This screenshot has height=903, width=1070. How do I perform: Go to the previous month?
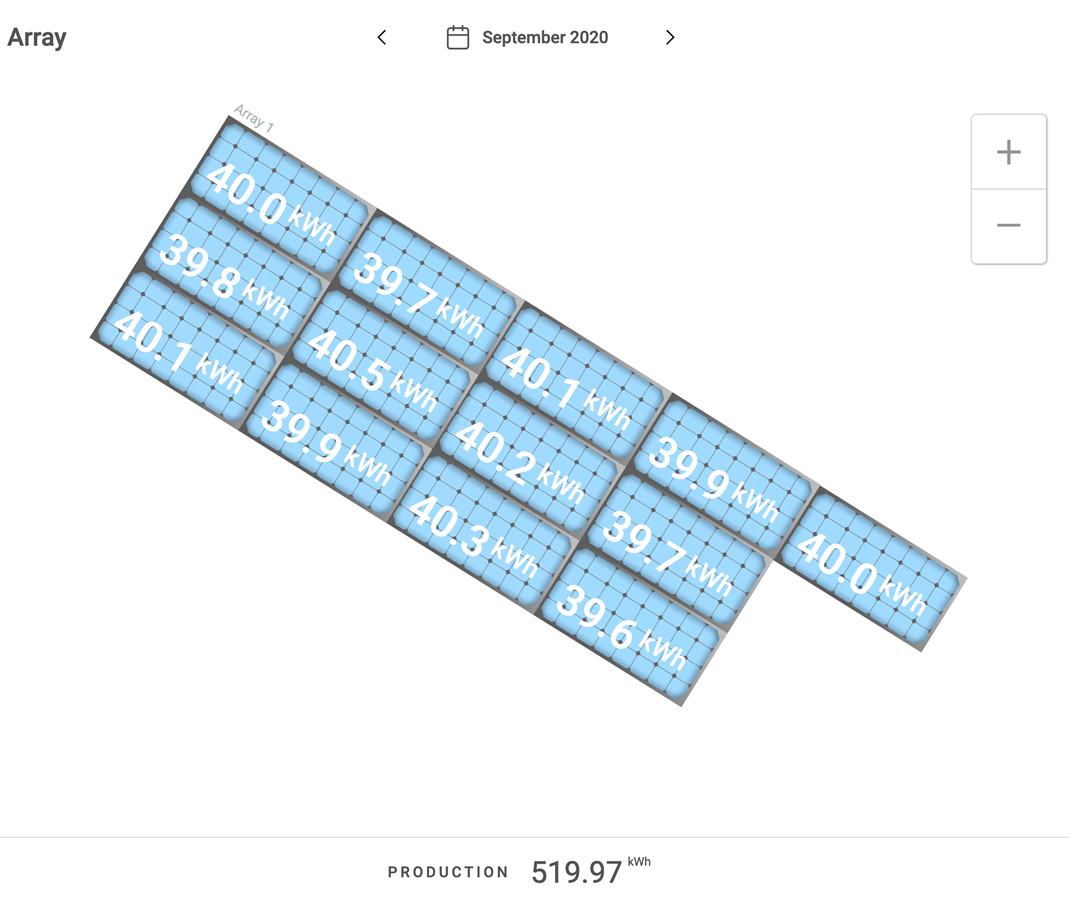point(381,38)
